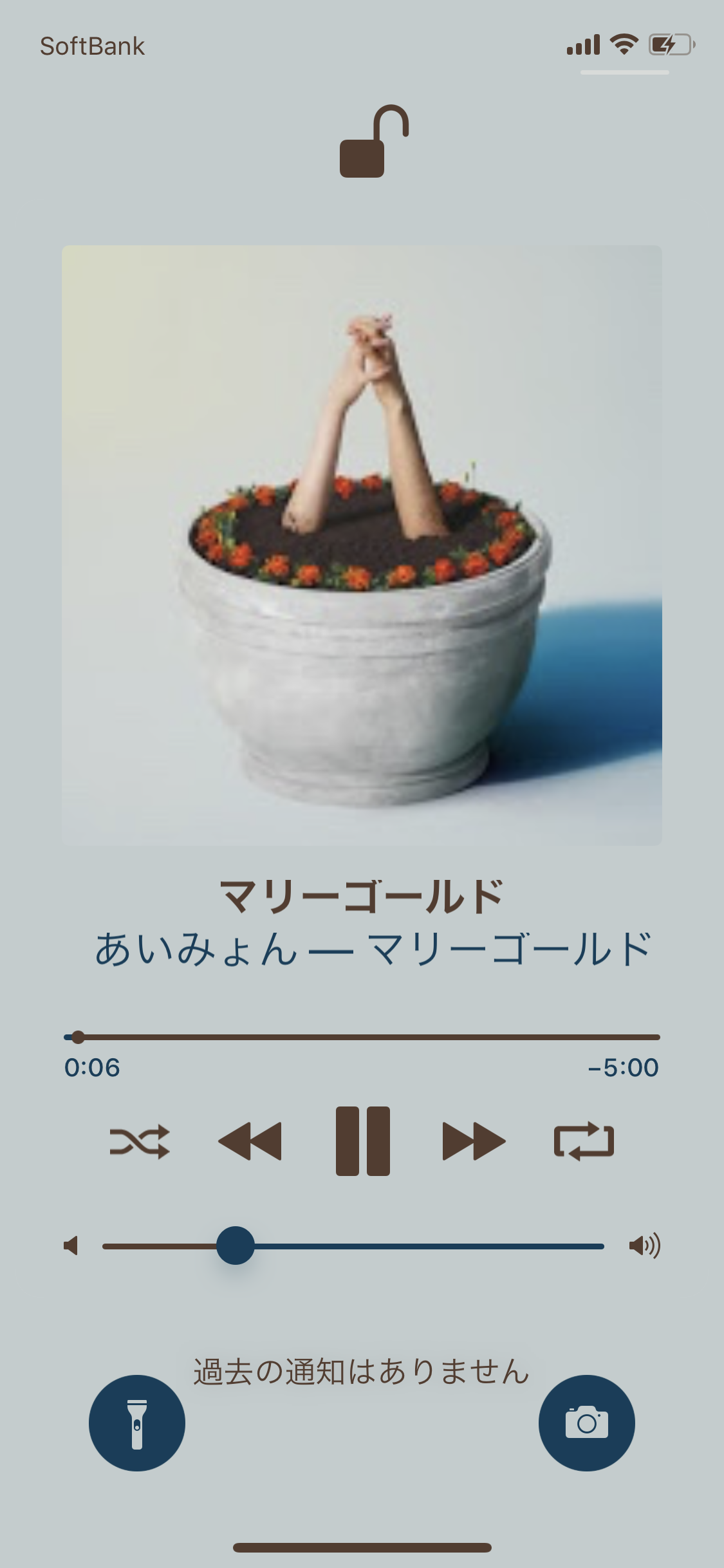Open the camera from lock screen
724x1568 pixels.
[586, 1423]
